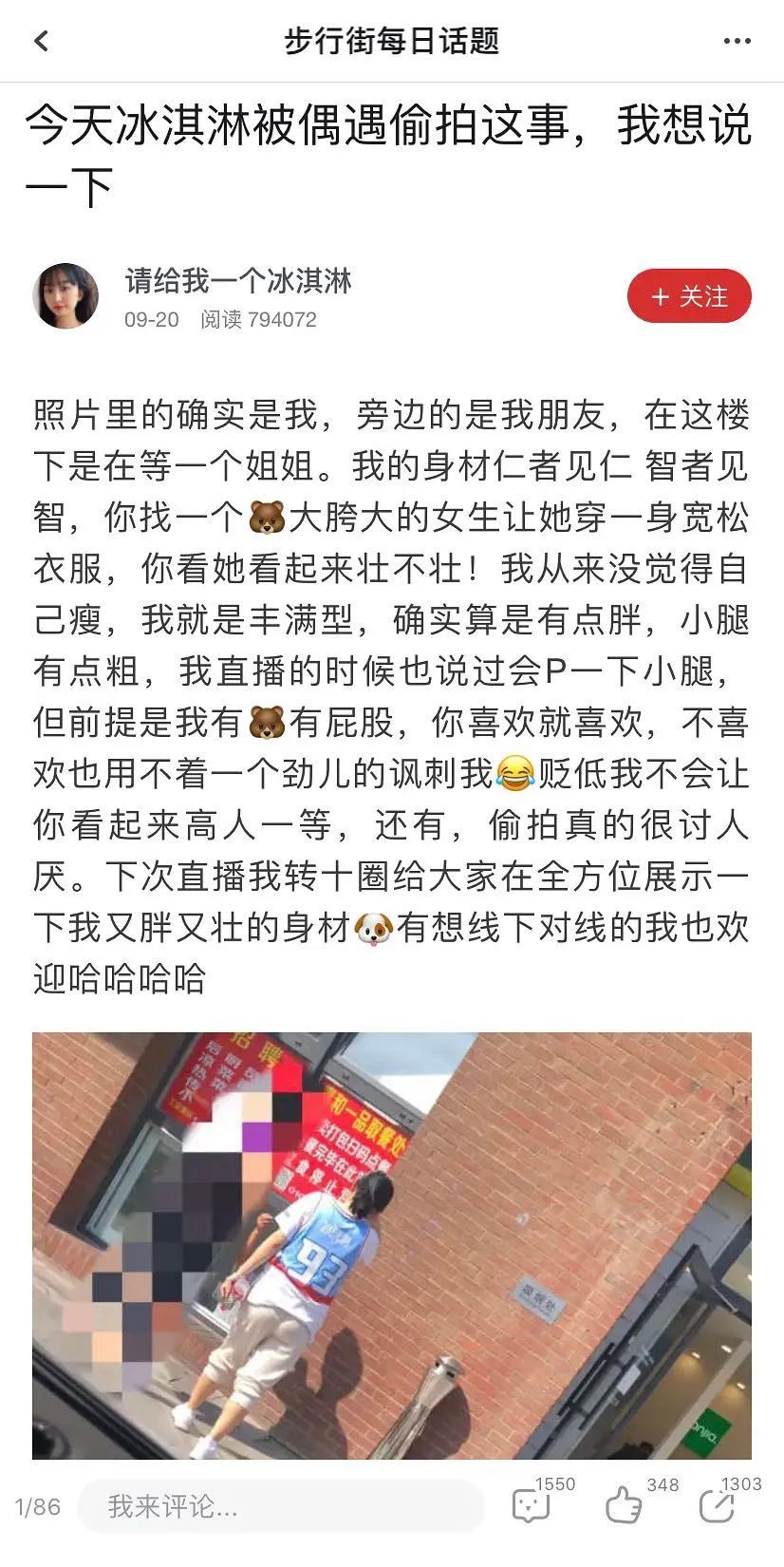The image size is (784, 1567).
Task: Follow author with the 关注 button
Action: click(x=689, y=297)
